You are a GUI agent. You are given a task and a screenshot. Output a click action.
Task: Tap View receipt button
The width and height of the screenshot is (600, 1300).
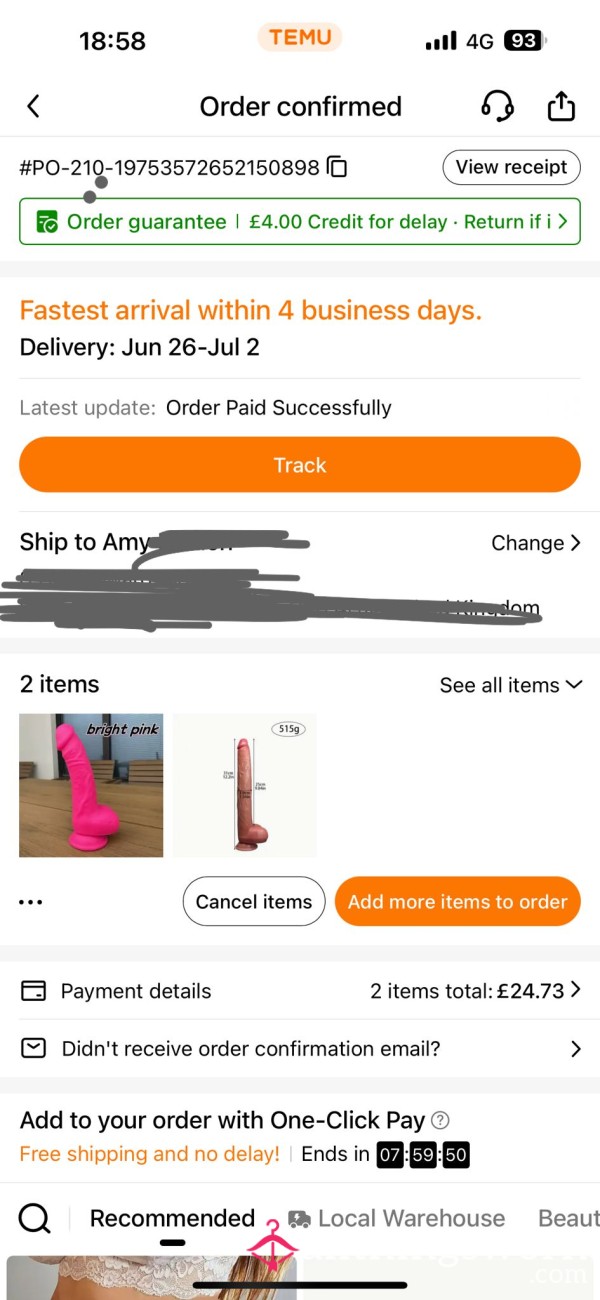512,167
